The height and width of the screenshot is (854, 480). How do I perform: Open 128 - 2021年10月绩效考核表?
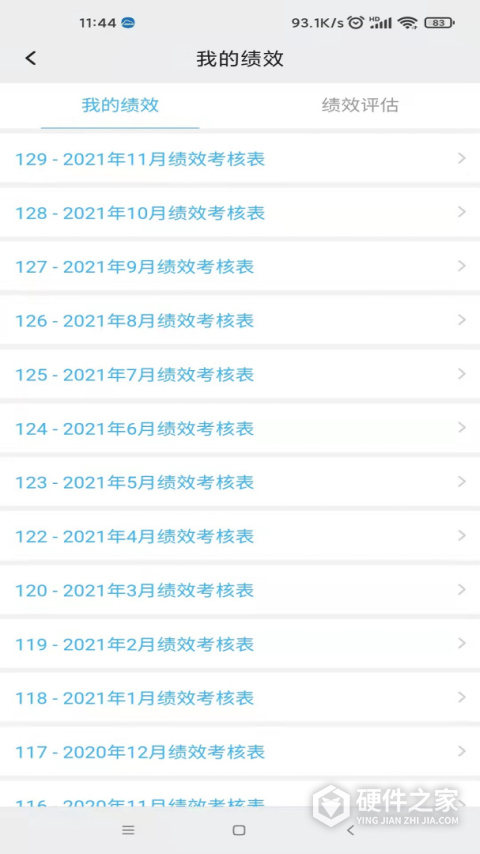tap(240, 212)
